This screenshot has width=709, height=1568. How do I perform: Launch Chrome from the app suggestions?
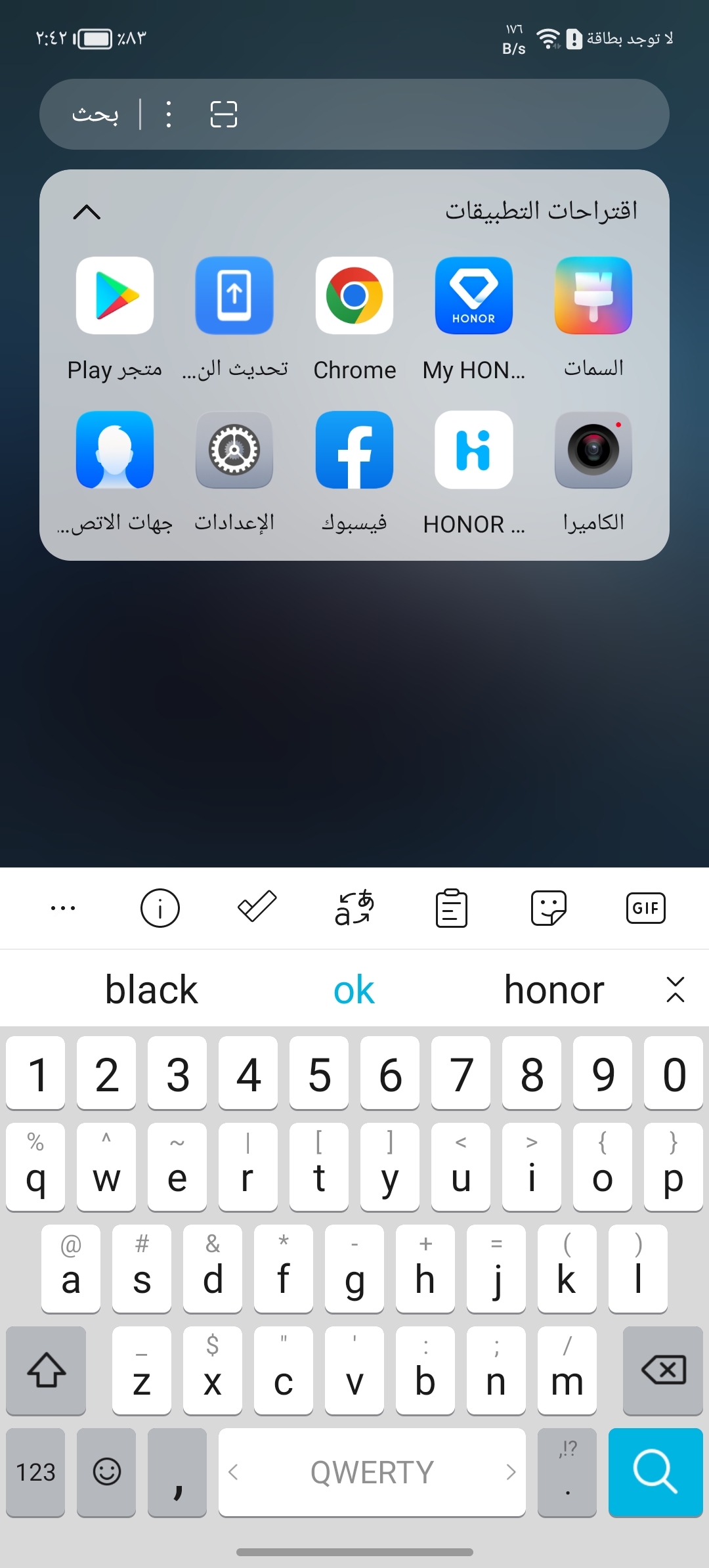point(354,295)
